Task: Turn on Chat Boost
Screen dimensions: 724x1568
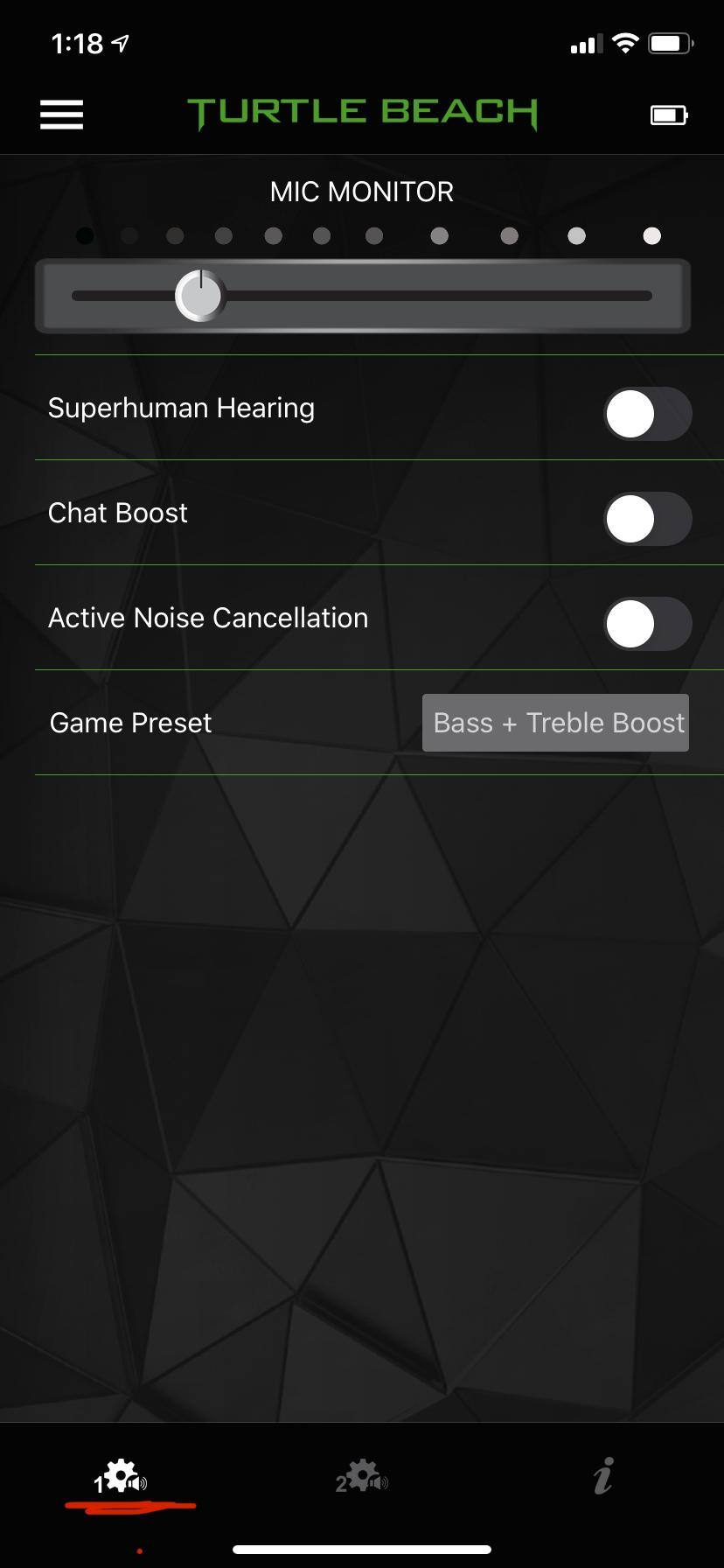Action: point(647,519)
